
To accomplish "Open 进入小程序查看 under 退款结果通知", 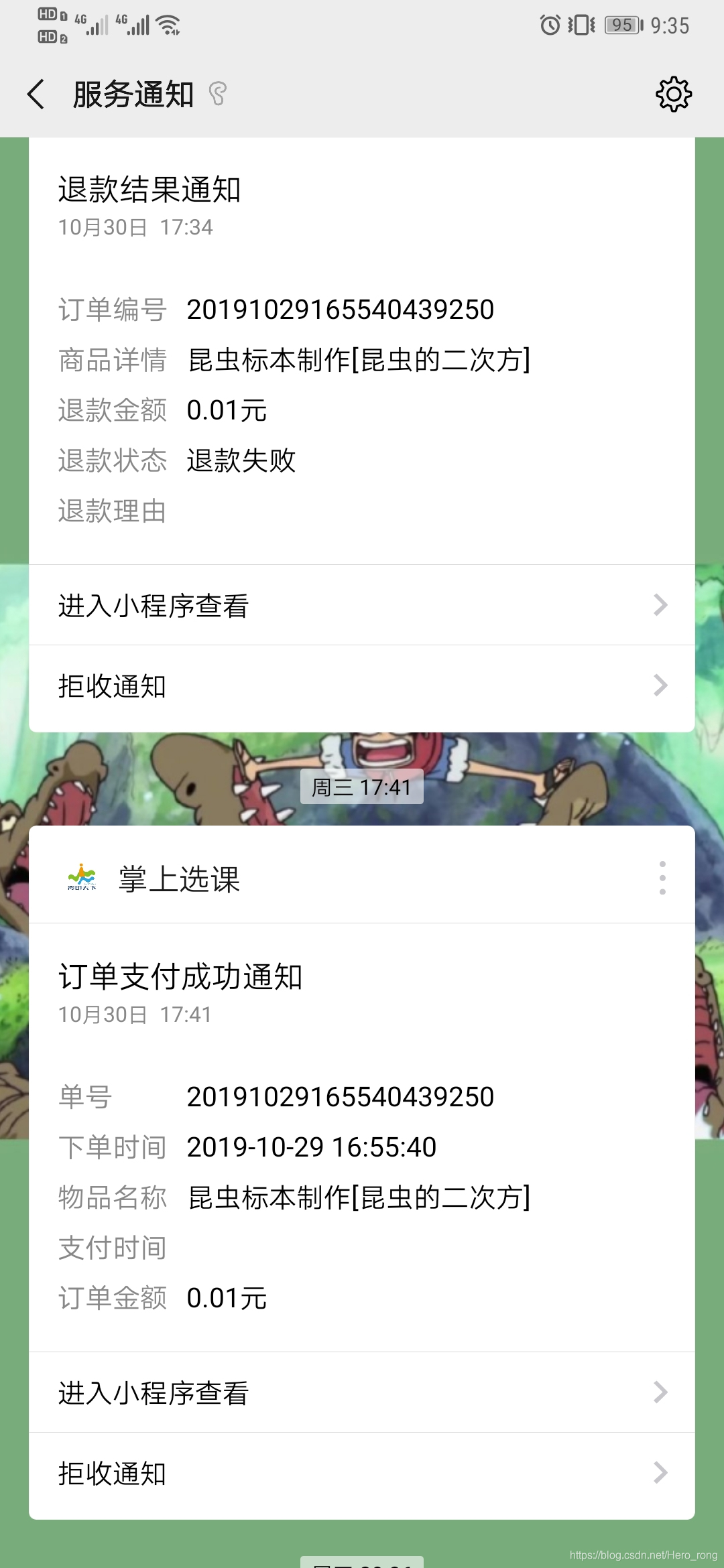I will 362,605.
